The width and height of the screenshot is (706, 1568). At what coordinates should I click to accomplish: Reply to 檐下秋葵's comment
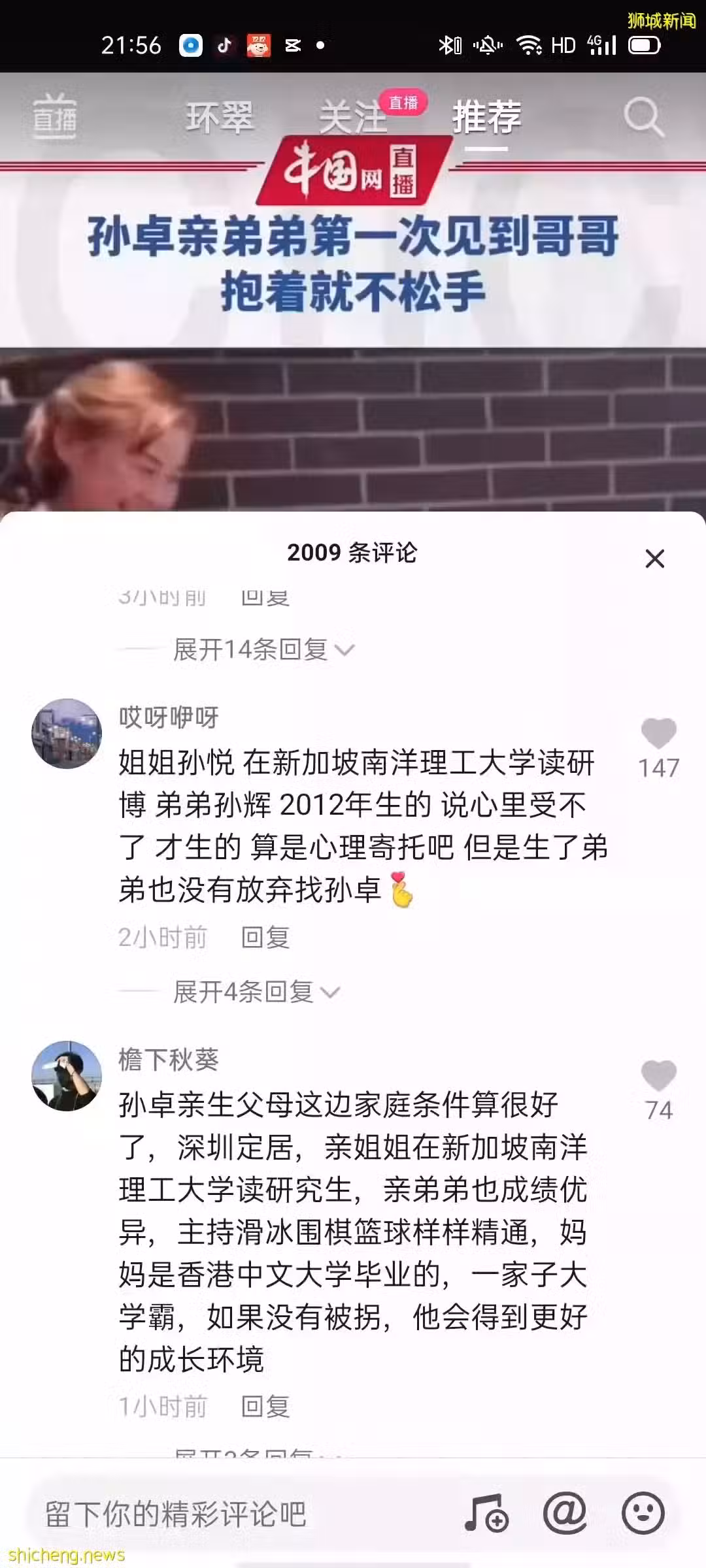point(265,1406)
